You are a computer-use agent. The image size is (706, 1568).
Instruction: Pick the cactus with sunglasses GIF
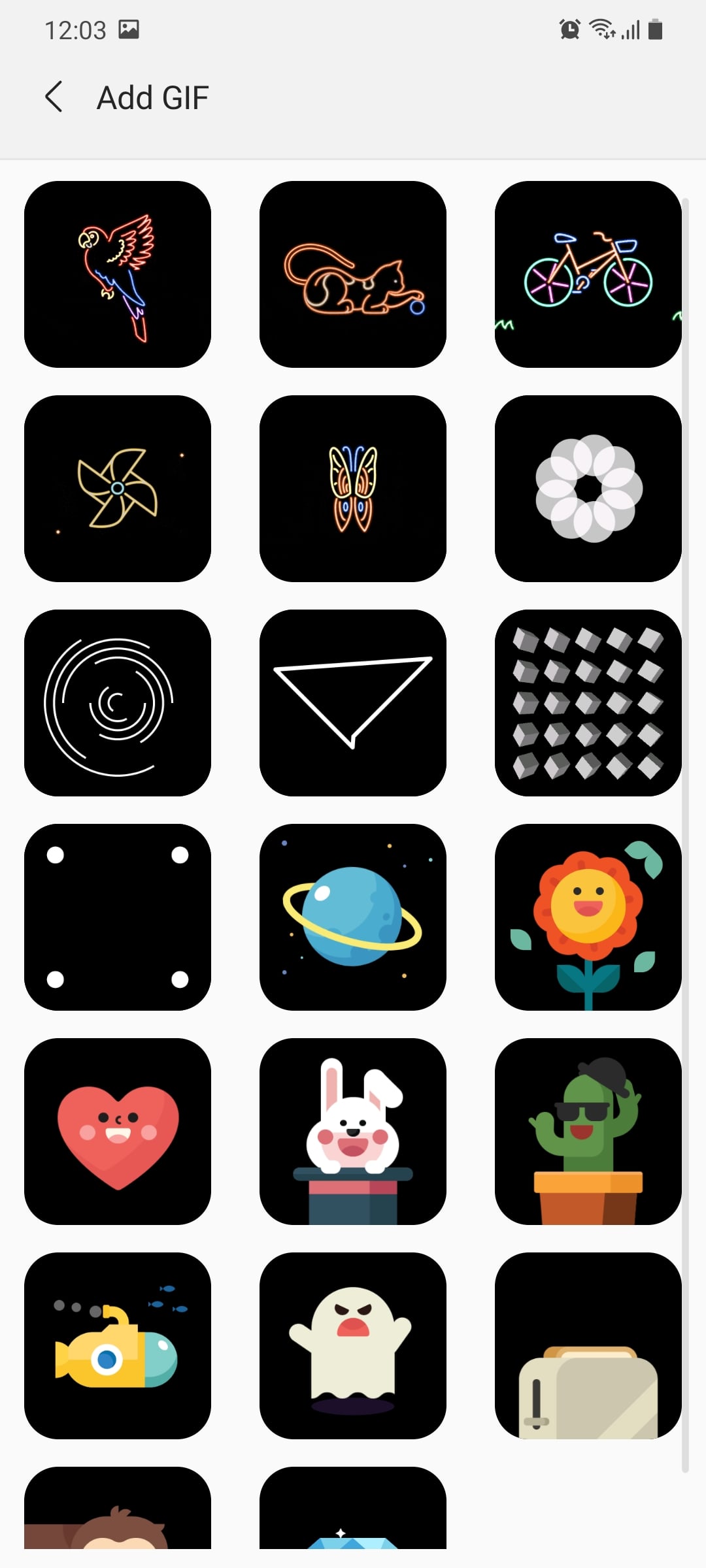click(x=588, y=1132)
